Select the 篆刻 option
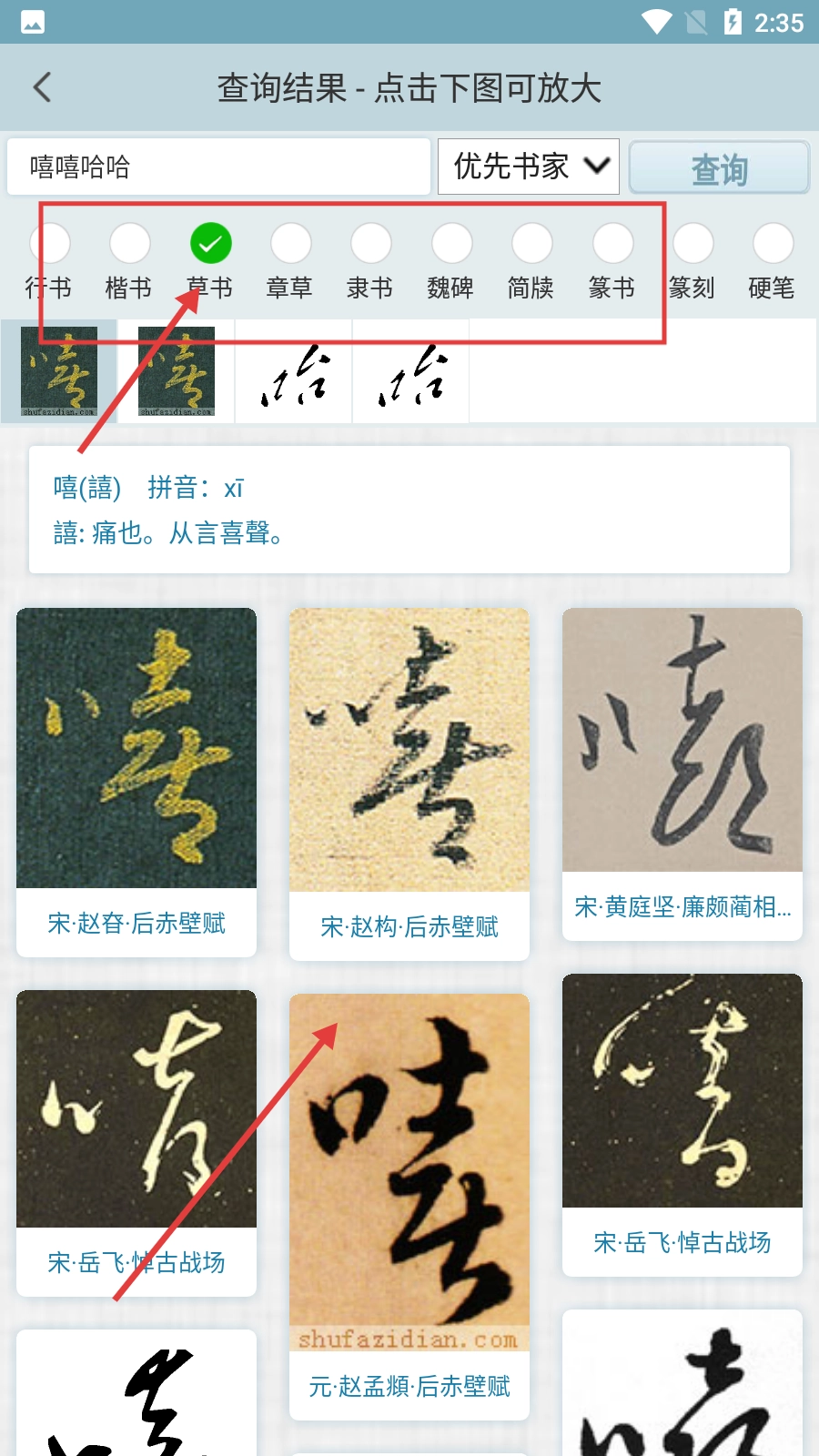The width and height of the screenshot is (819, 1456). pos(693,244)
